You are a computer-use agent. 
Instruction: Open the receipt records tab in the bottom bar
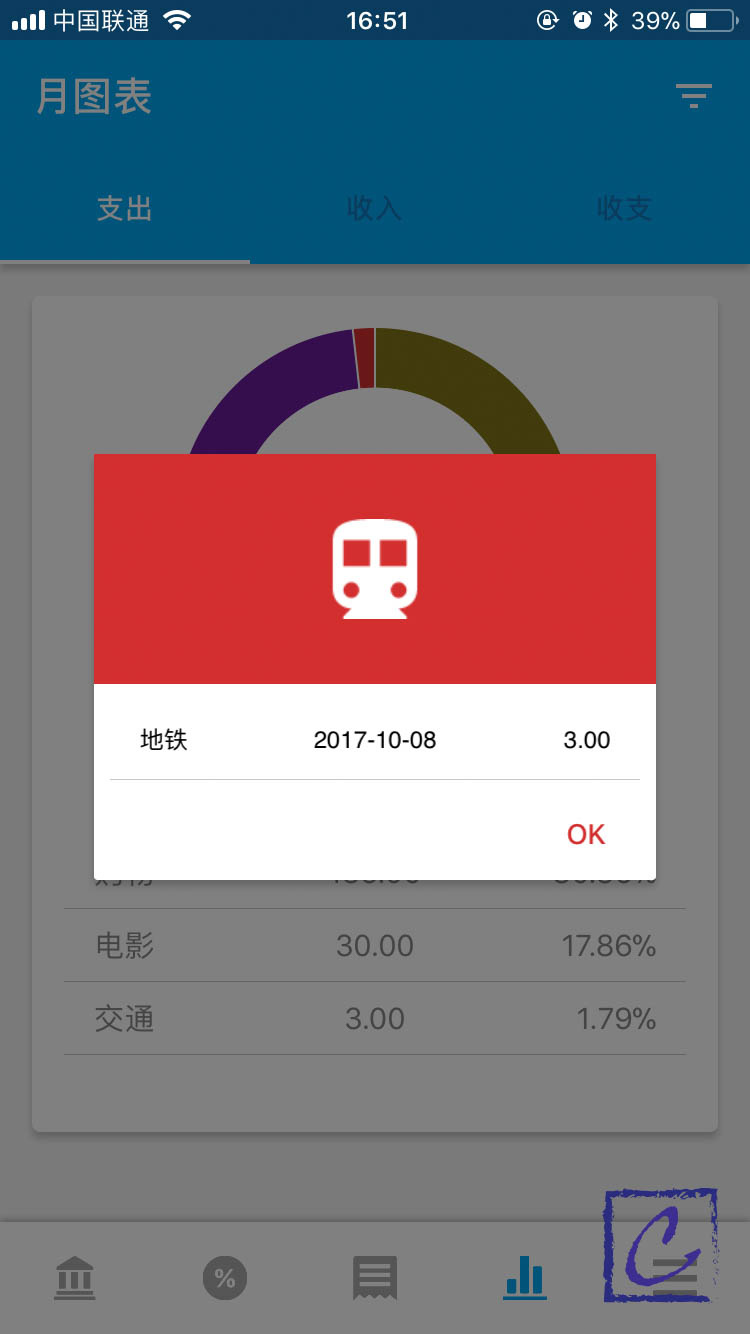(375, 1278)
